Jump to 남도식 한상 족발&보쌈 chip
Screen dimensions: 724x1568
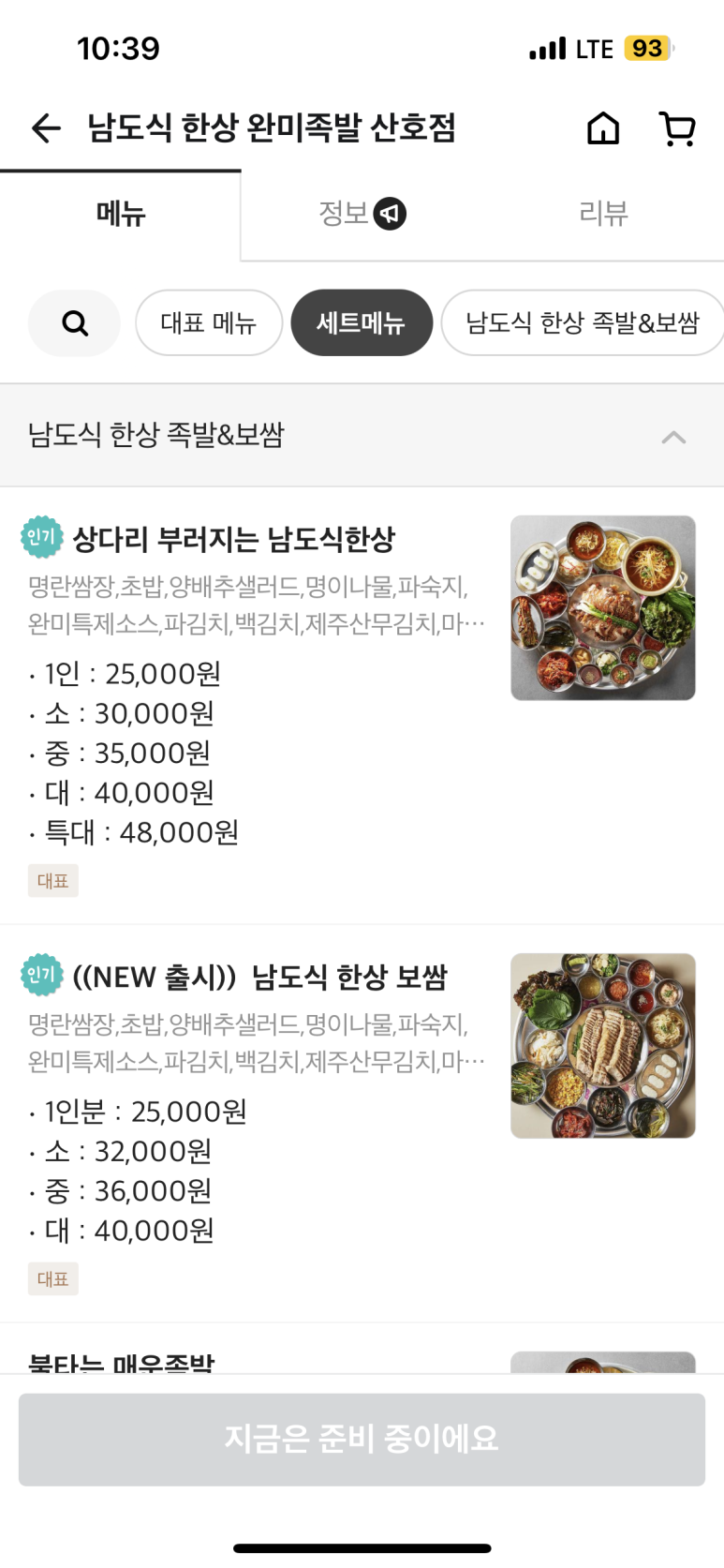[582, 323]
